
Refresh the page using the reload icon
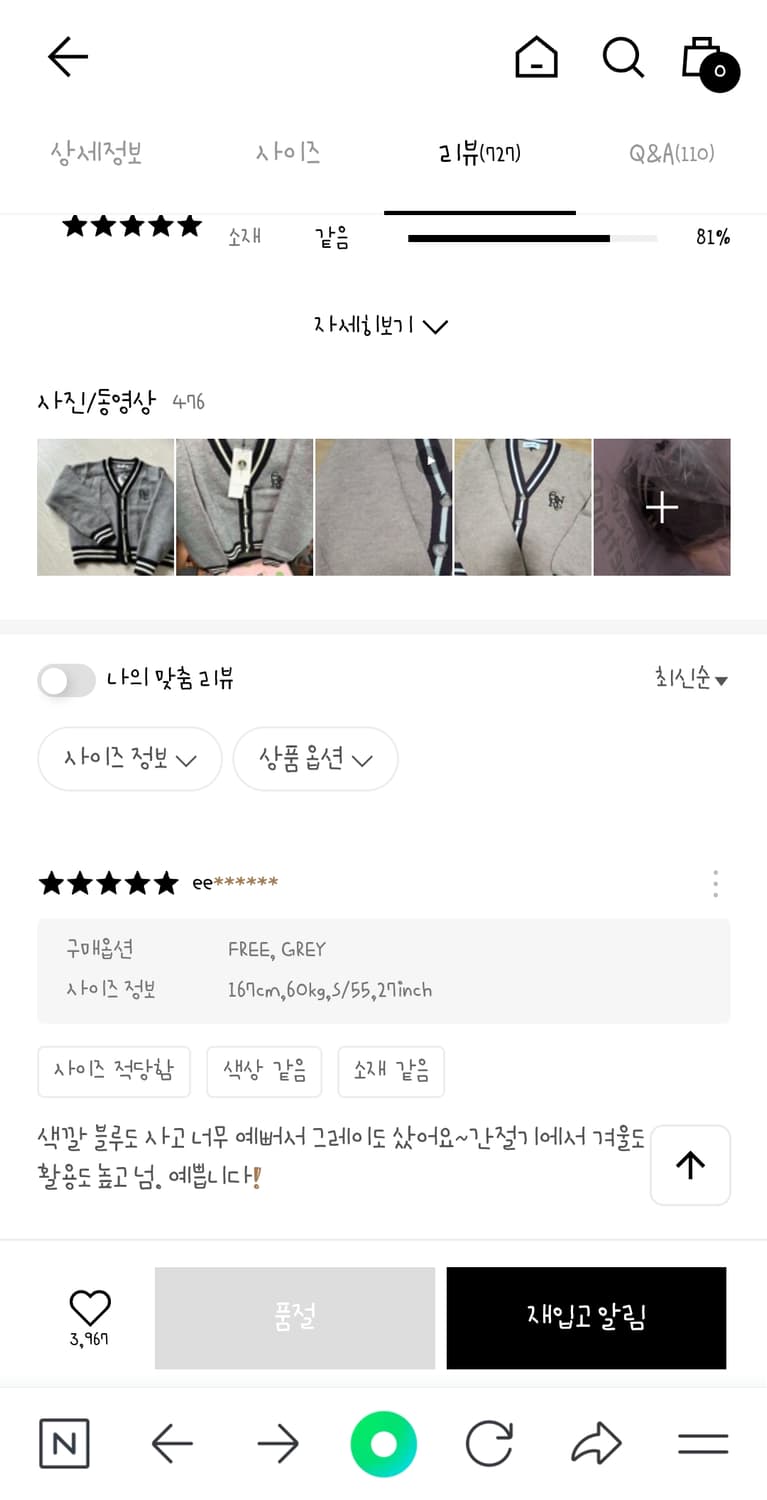[490, 1443]
